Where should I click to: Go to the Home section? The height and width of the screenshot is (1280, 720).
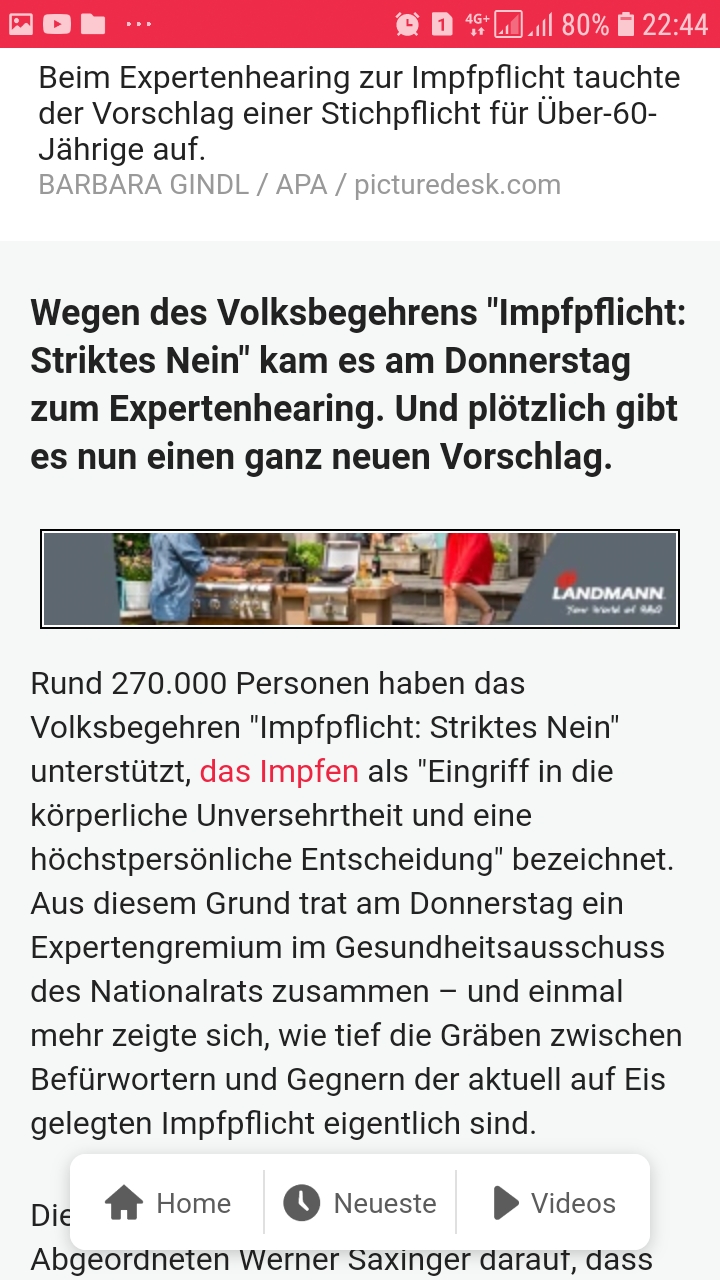168,1202
